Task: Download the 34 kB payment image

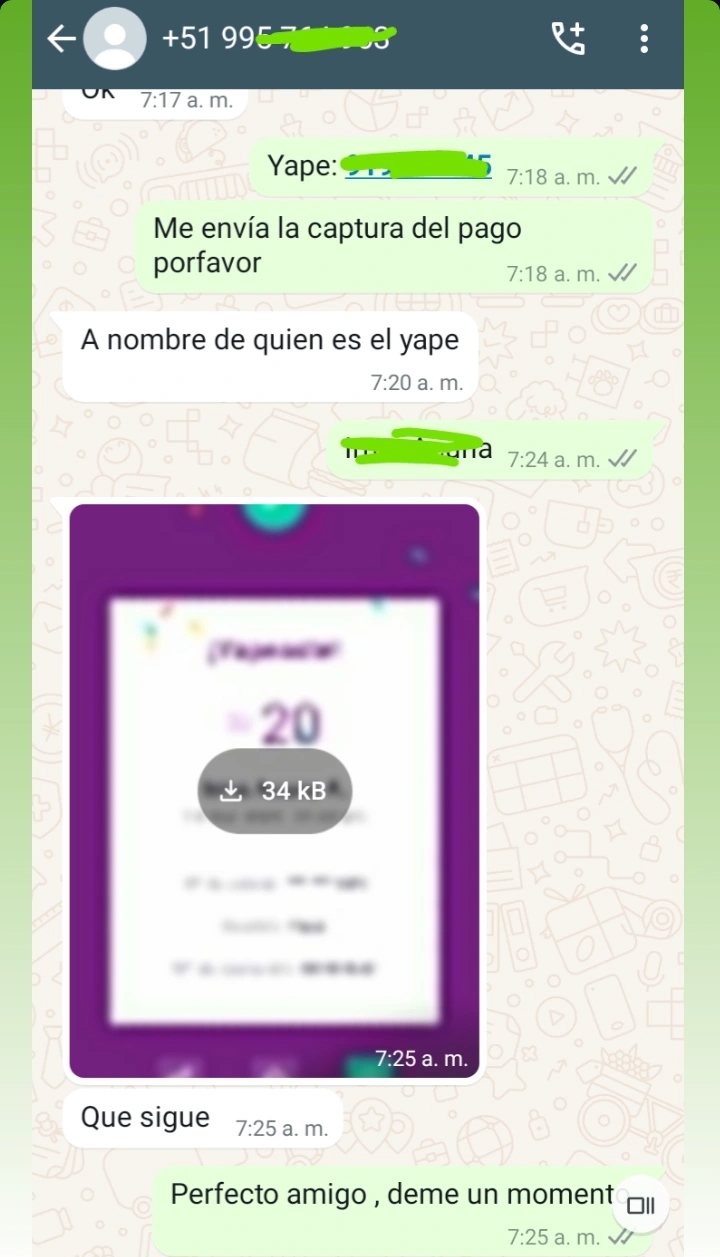Action: click(275, 791)
